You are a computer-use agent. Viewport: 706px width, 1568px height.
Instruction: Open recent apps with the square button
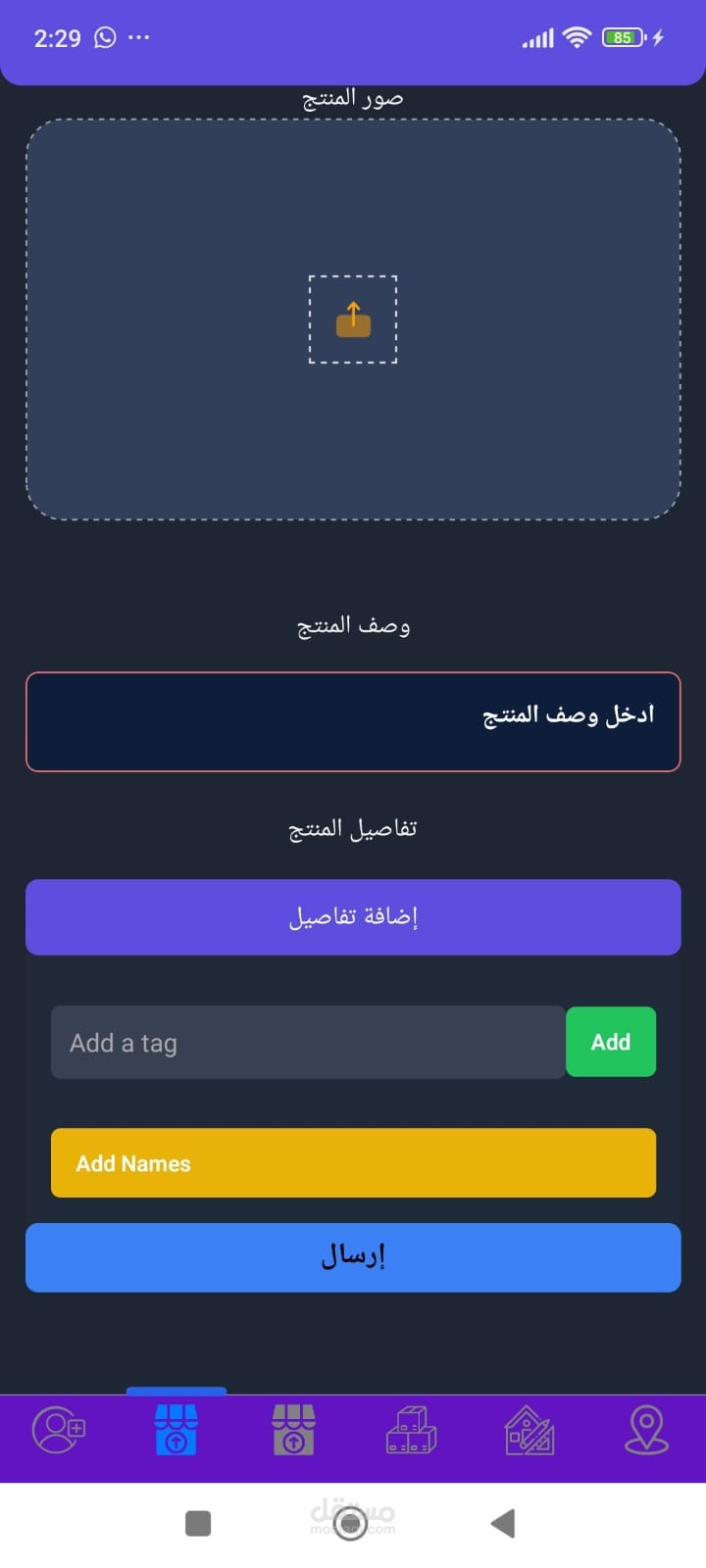[x=198, y=1523]
